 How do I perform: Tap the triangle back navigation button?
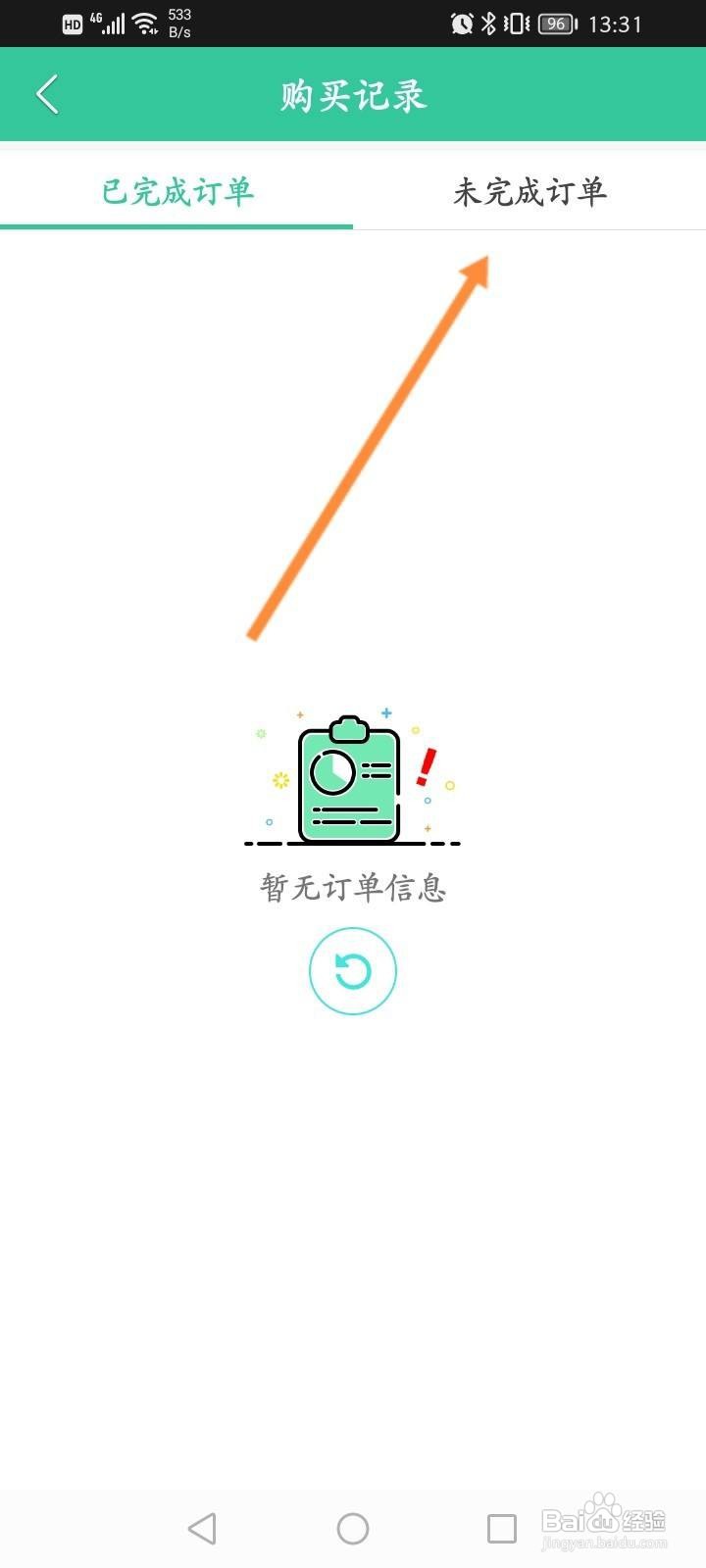point(201,1527)
